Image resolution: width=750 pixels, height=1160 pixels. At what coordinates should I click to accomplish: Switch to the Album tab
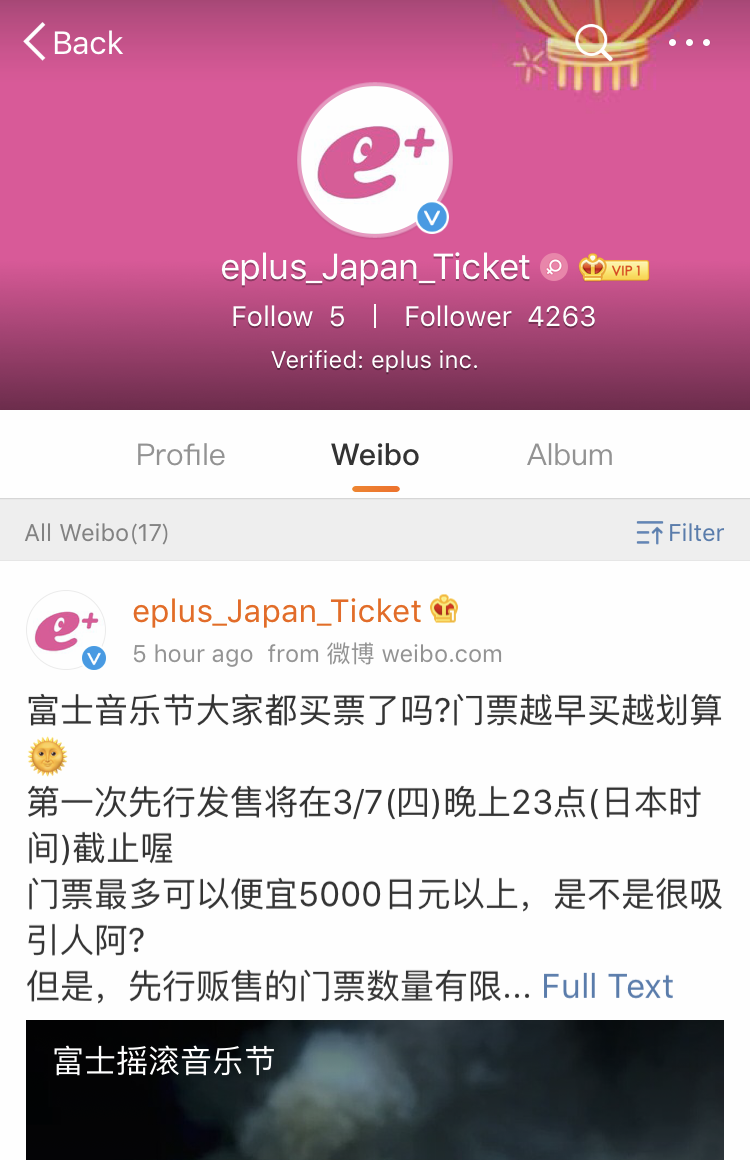click(570, 455)
